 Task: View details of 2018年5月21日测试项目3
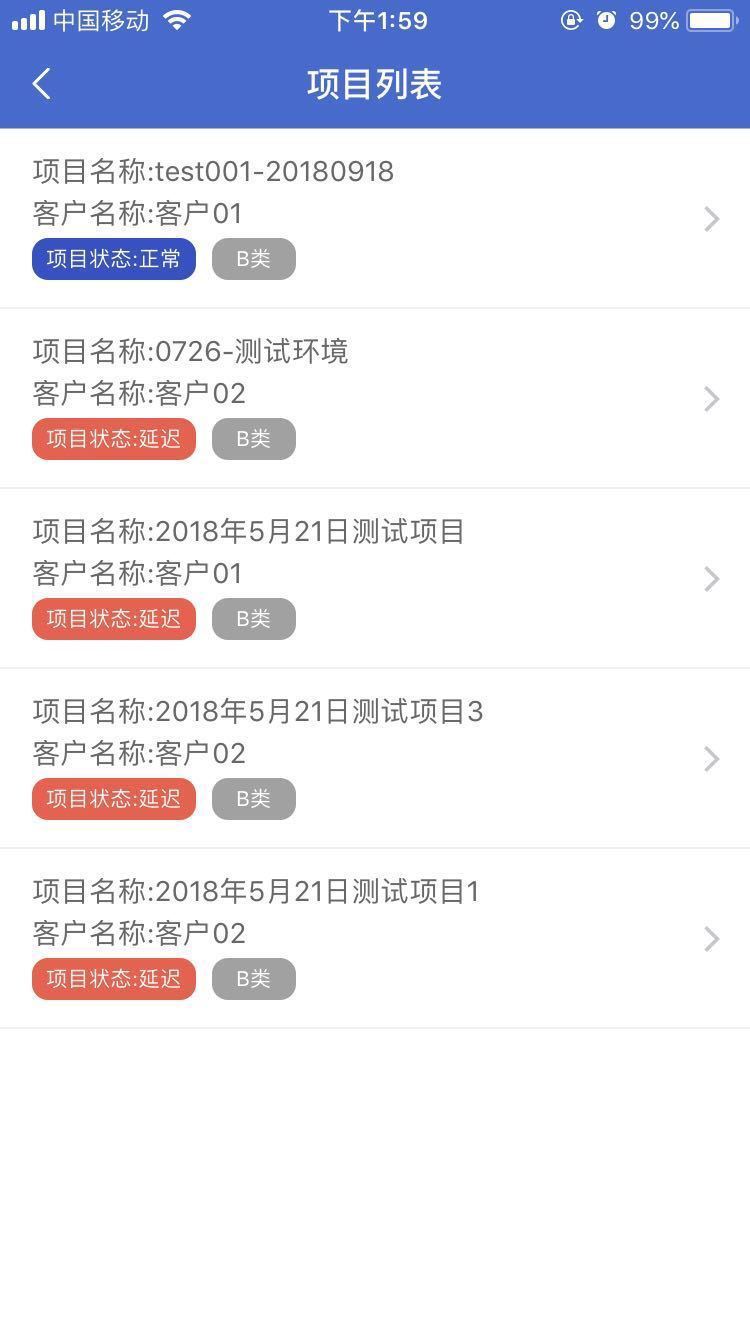[x=374, y=758]
